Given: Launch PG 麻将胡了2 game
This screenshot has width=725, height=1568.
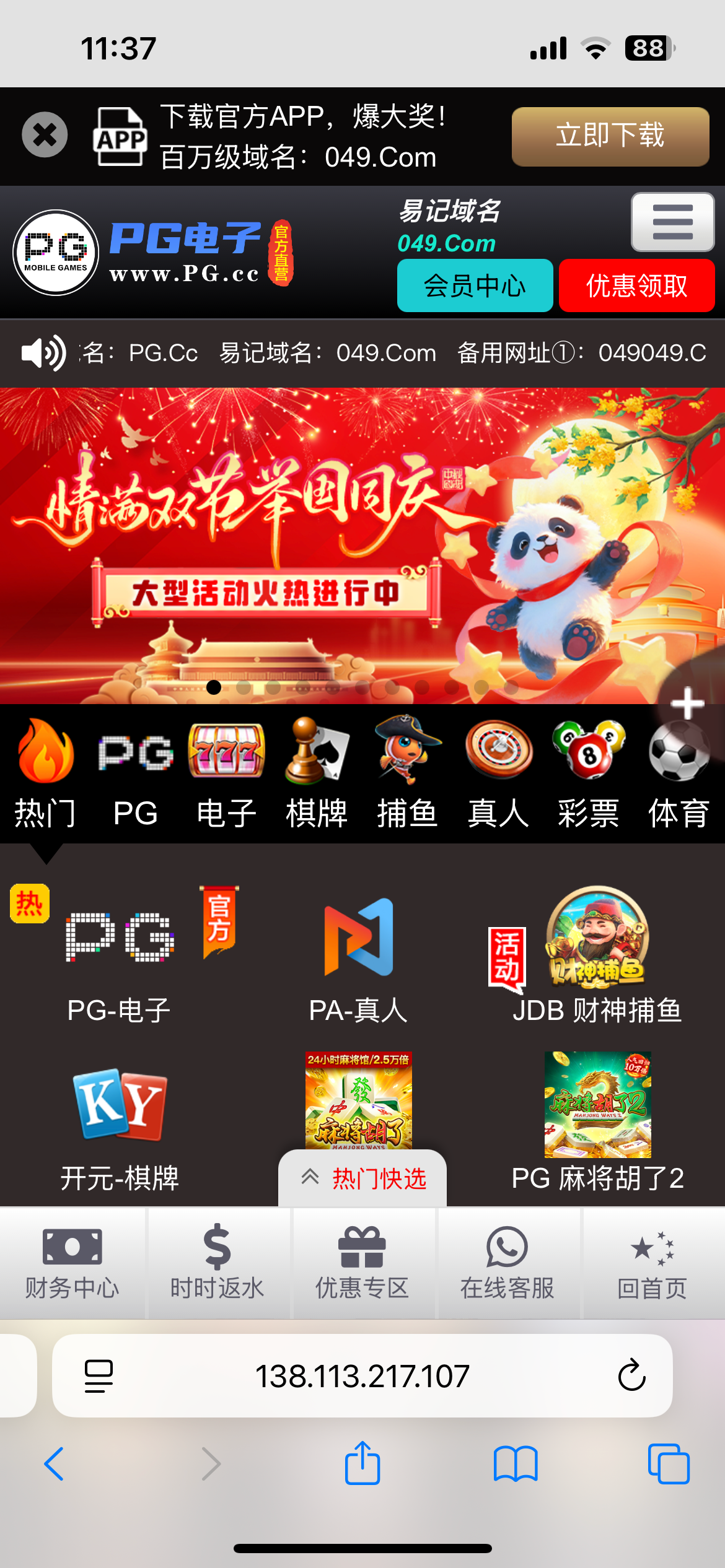Looking at the screenshot, I should pos(597,1121).
